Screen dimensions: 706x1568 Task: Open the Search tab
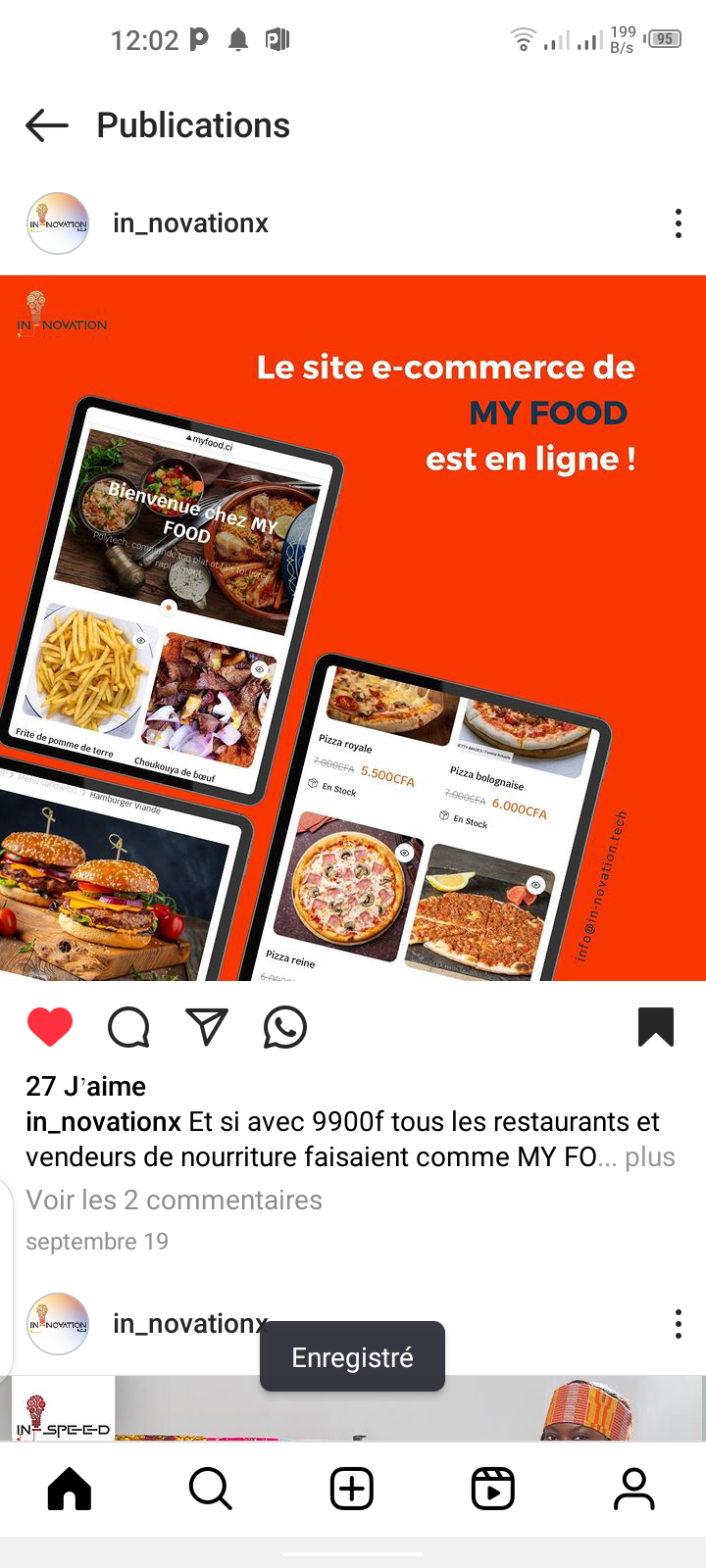pyautogui.click(x=211, y=1490)
